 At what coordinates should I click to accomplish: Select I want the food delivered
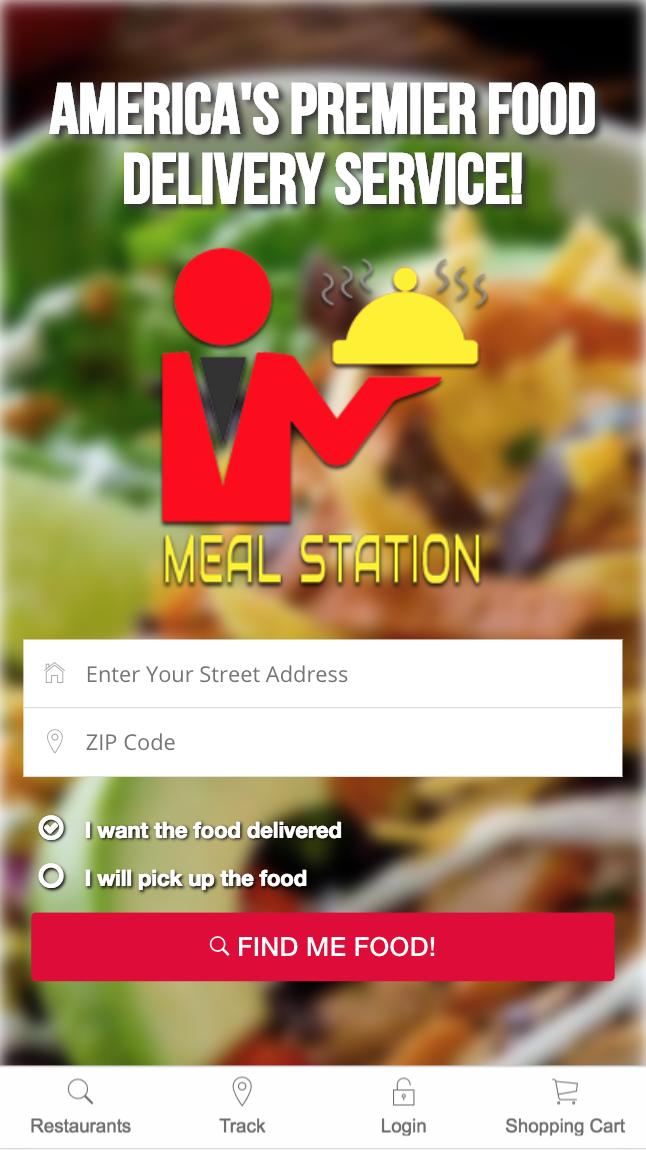[x=52, y=828]
